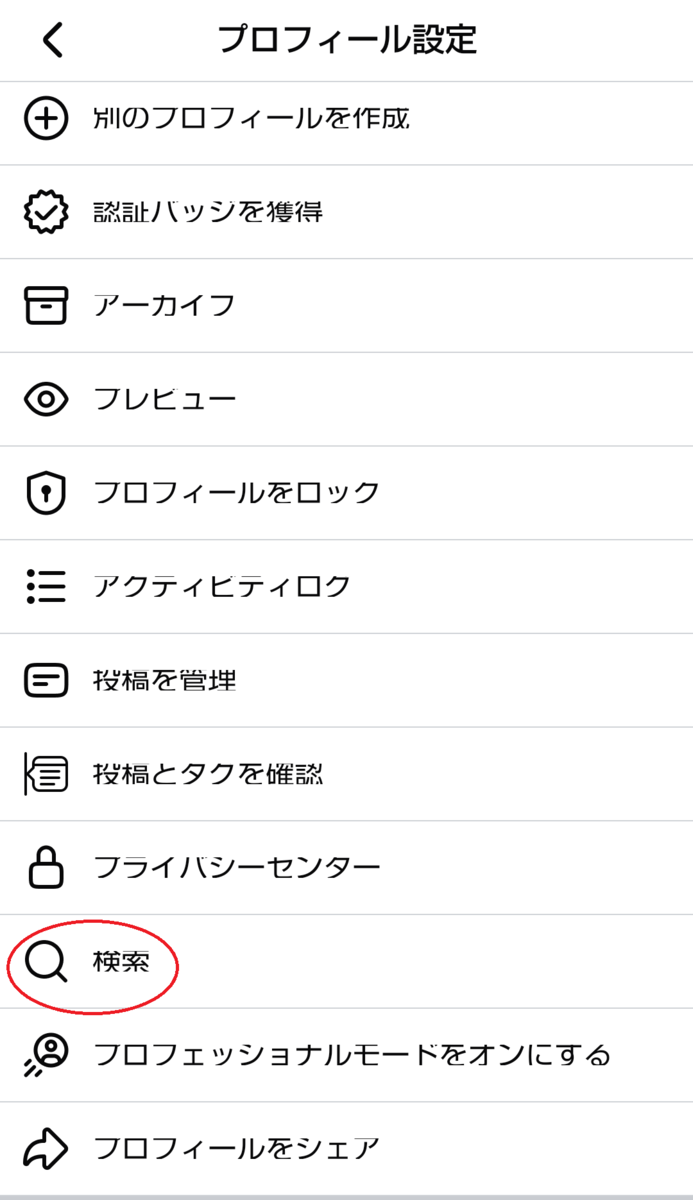Open アクティビティログ
Image resolution: width=693 pixels, height=1200 pixels.
(346, 586)
